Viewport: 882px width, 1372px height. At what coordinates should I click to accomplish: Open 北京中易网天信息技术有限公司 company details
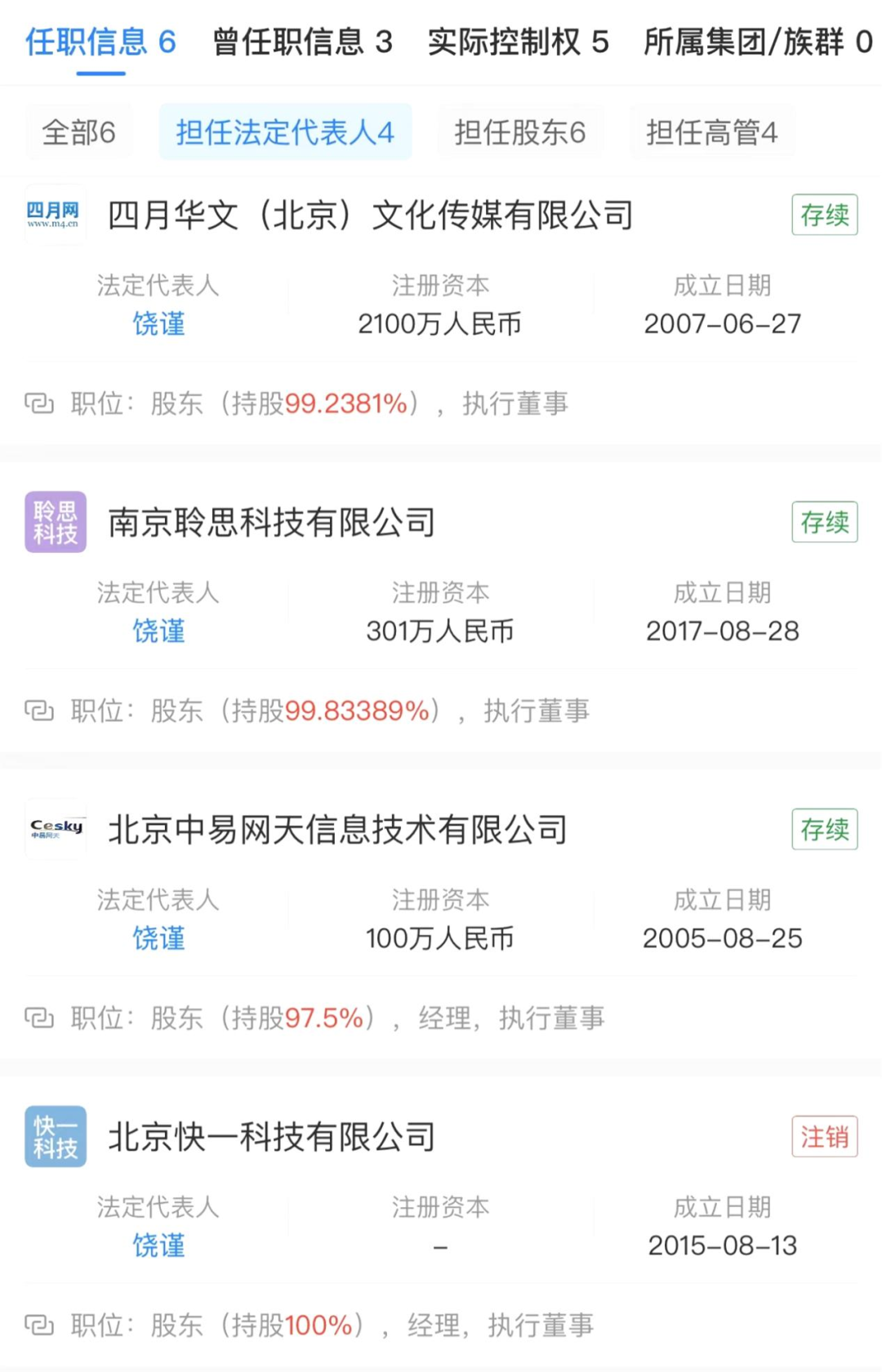(x=337, y=830)
